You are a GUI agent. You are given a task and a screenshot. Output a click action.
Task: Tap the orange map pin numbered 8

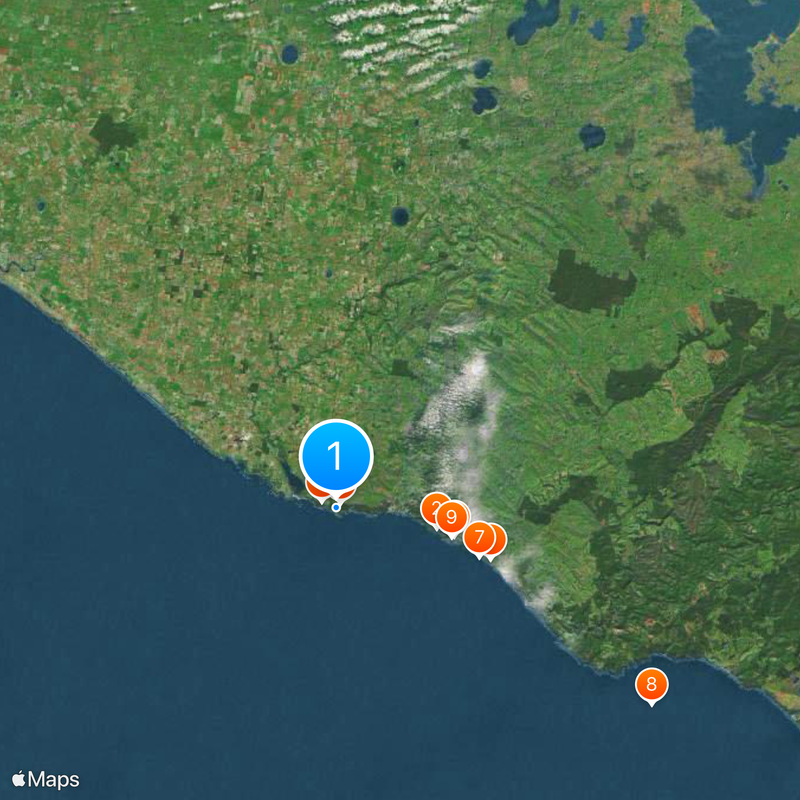click(x=651, y=685)
